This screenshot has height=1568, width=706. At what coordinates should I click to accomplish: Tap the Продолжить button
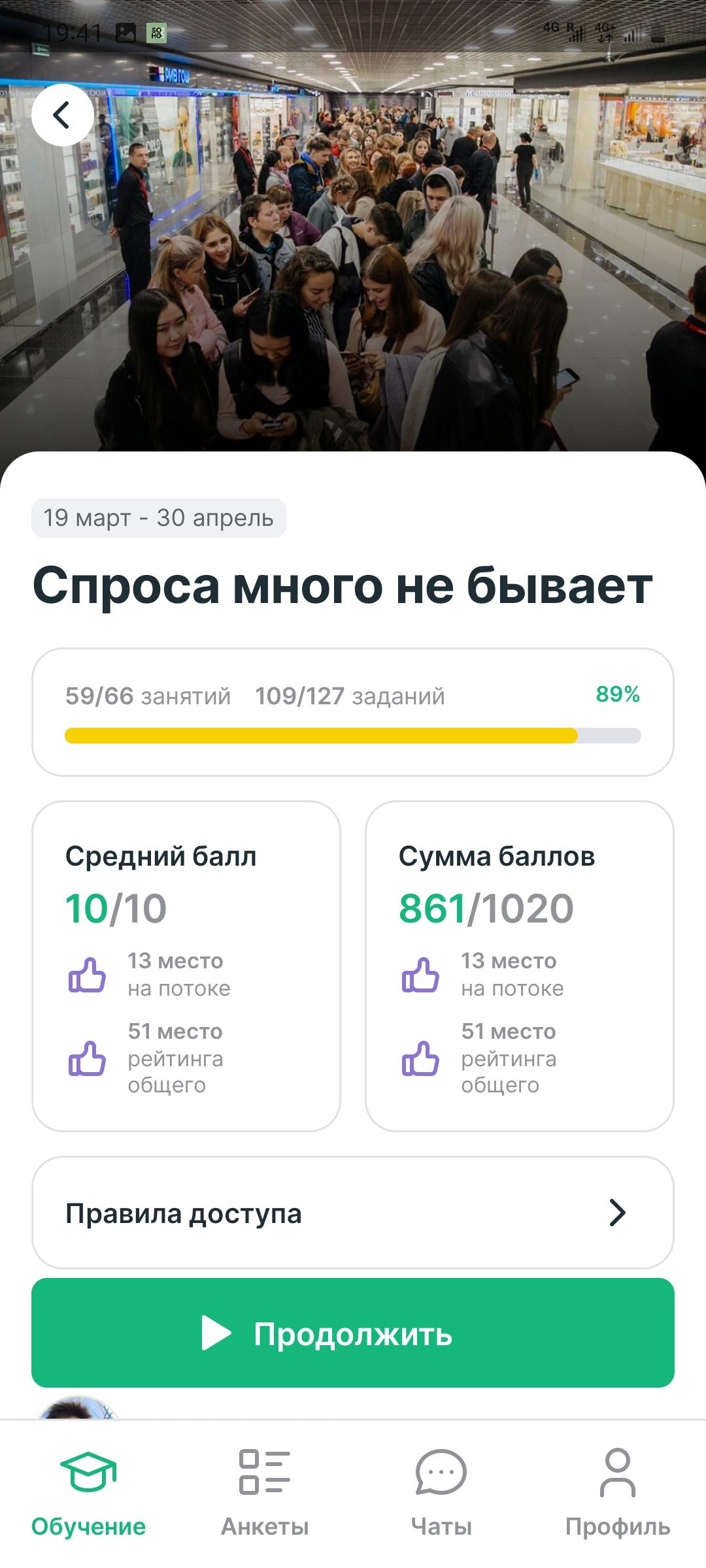(353, 1333)
